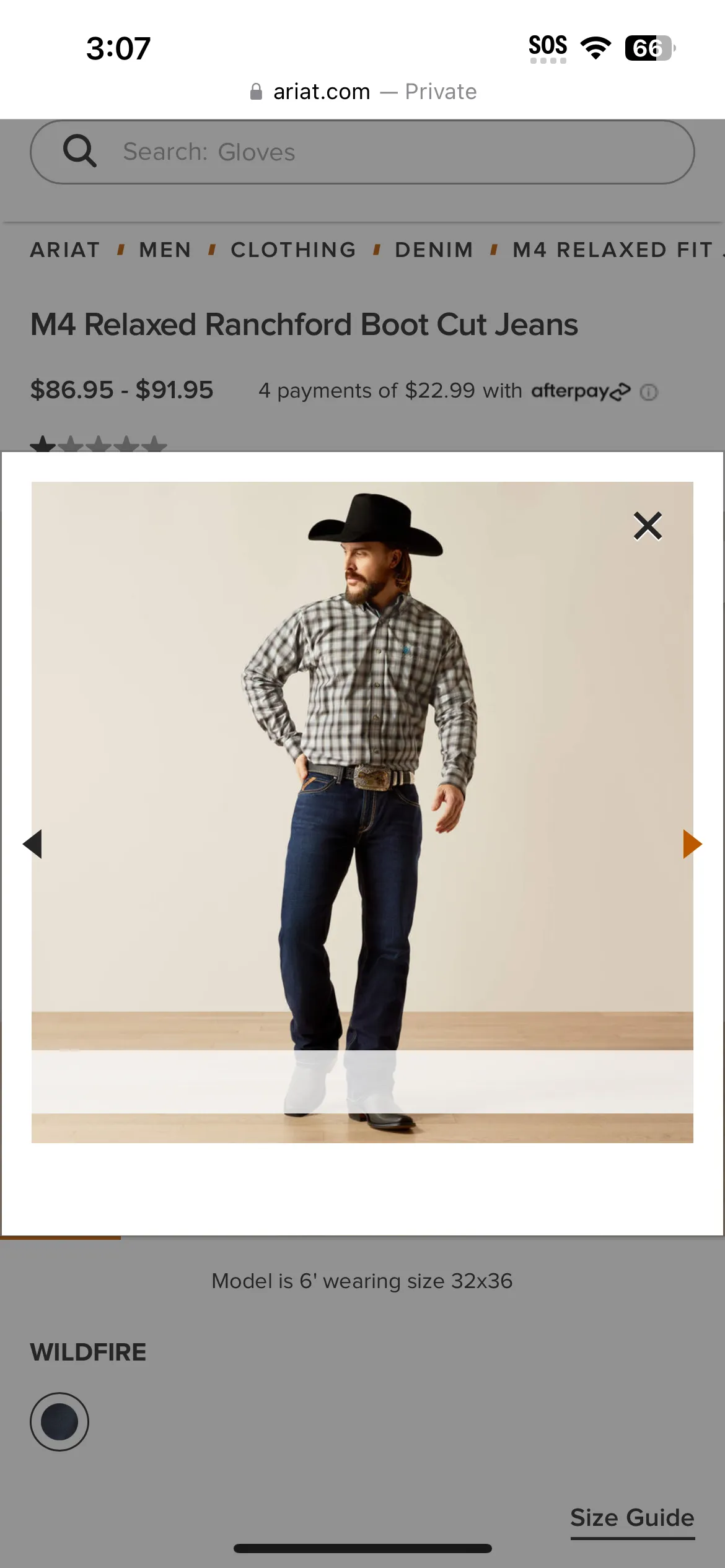Open the Afterpay info icon
This screenshot has width=725, height=1568.
(648, 392)
